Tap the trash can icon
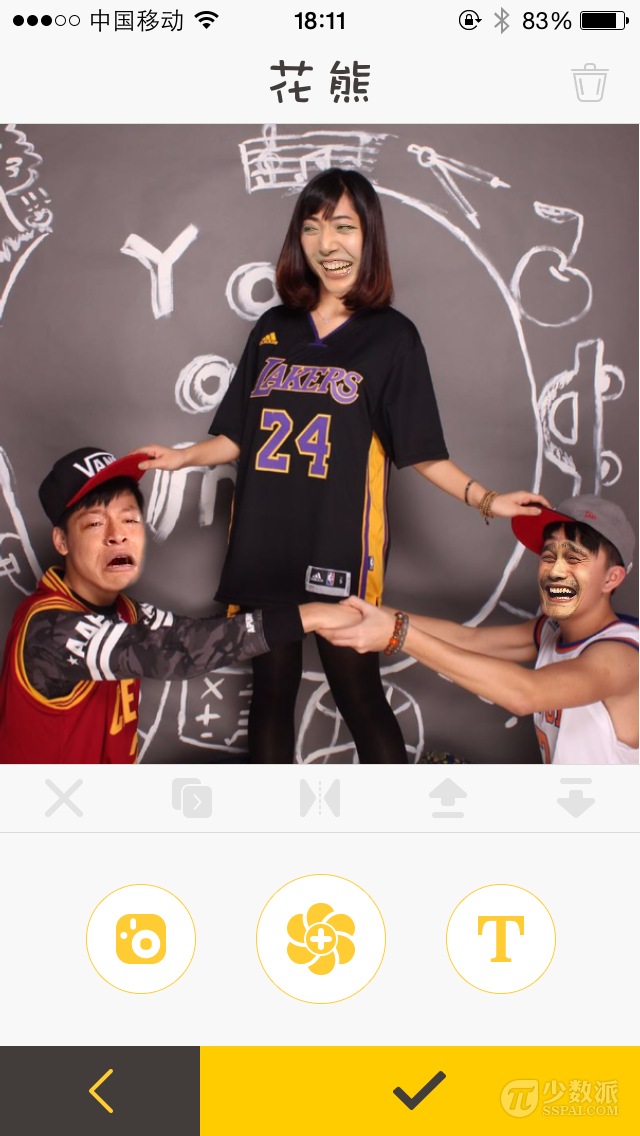Image resolution: width=640 pixels, height=1136 pixels. point(589,82)
